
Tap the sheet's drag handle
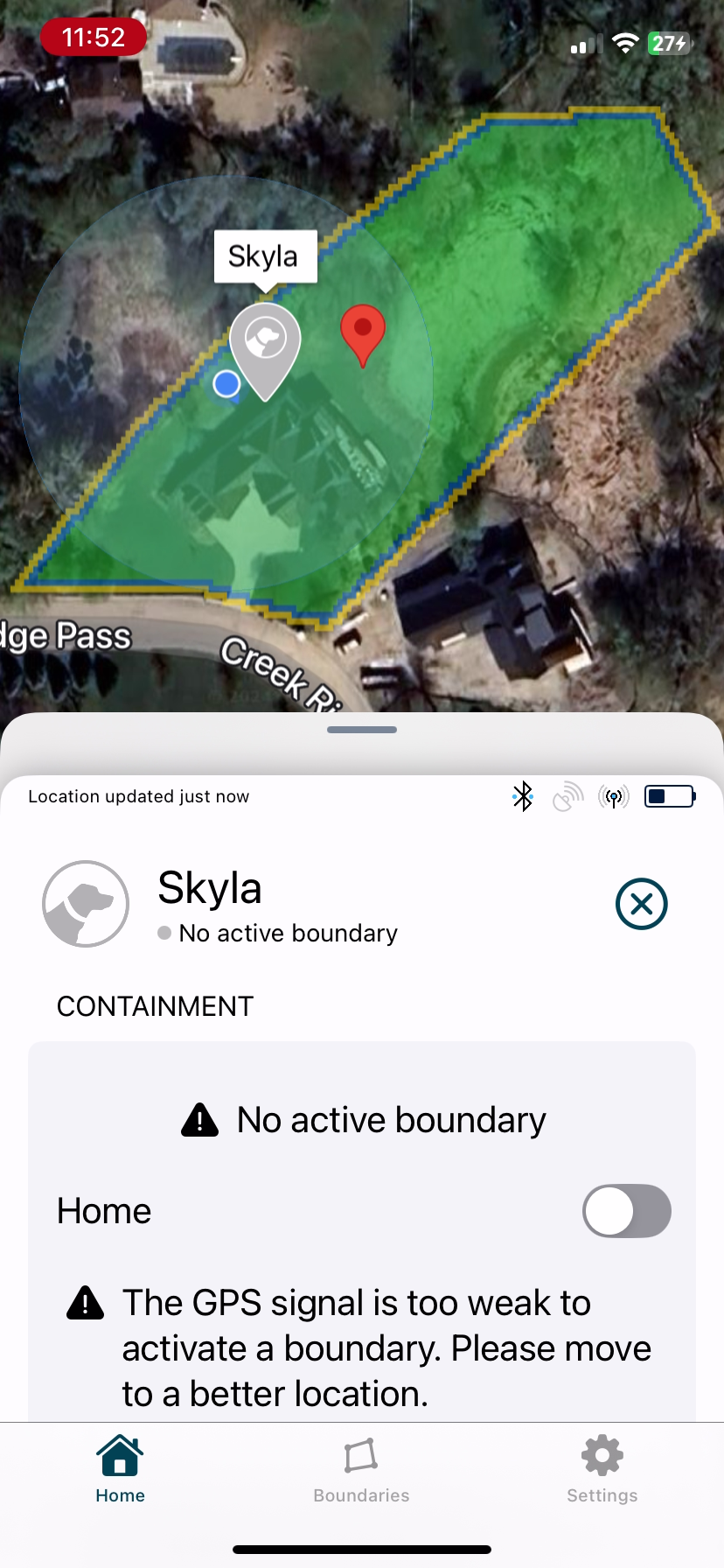(x=362, y=729)
